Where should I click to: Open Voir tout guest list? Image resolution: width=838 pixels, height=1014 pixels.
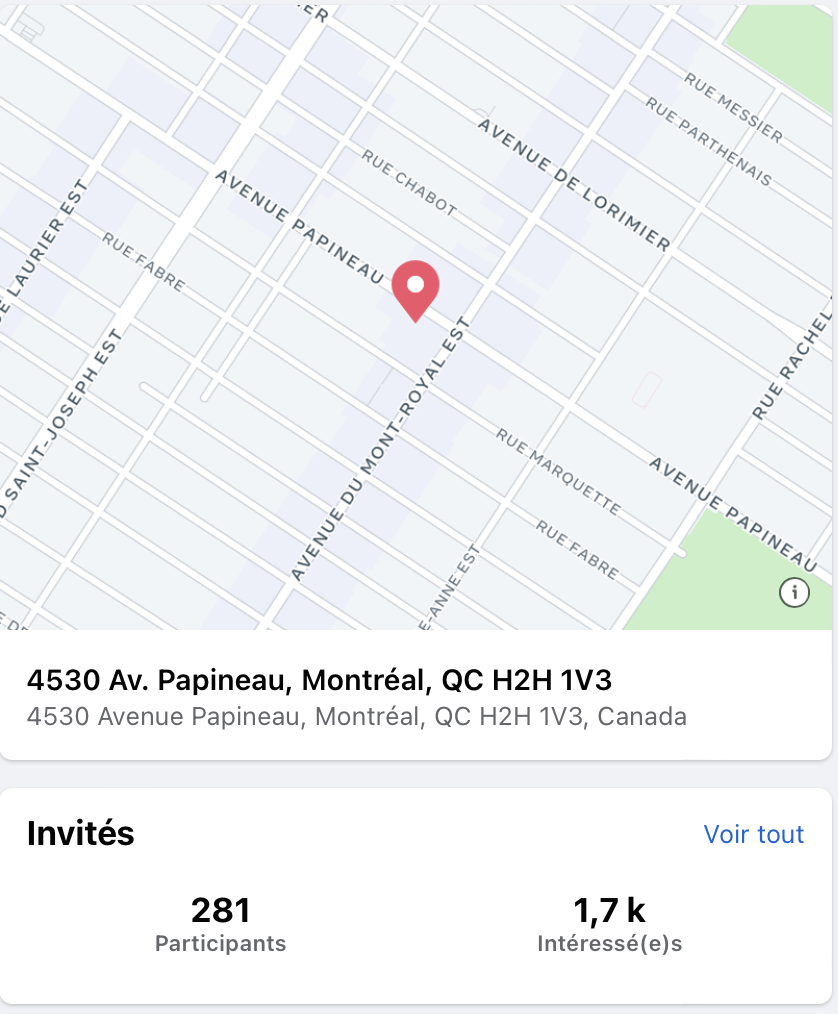[x=753, y=834]
